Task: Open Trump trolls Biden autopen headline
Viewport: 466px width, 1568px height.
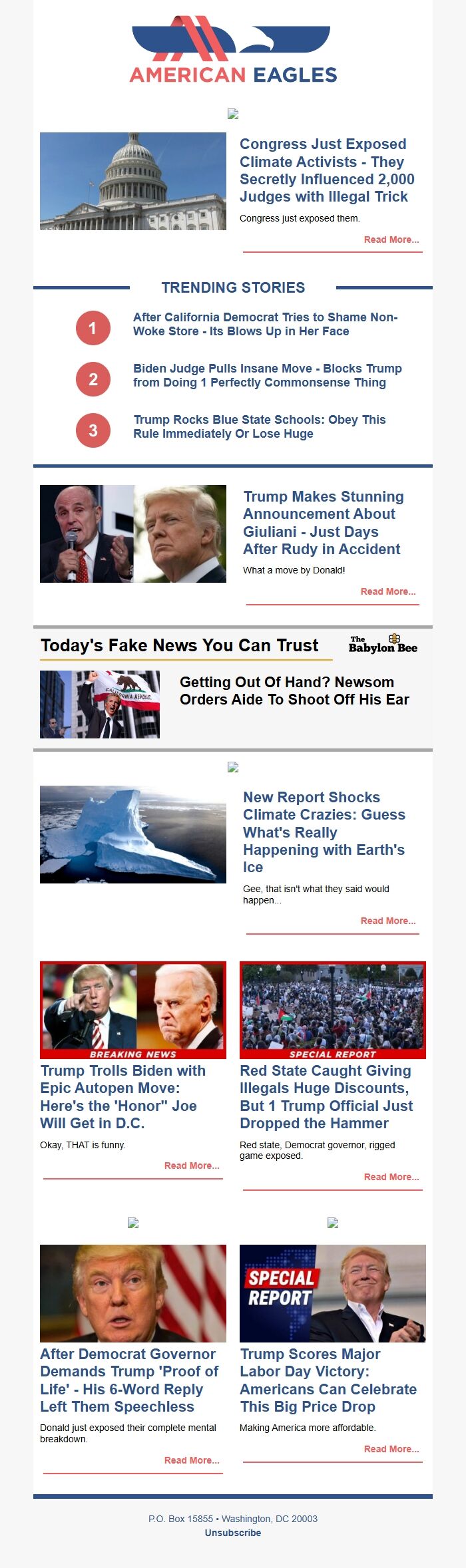Action: pos(123,1097)
